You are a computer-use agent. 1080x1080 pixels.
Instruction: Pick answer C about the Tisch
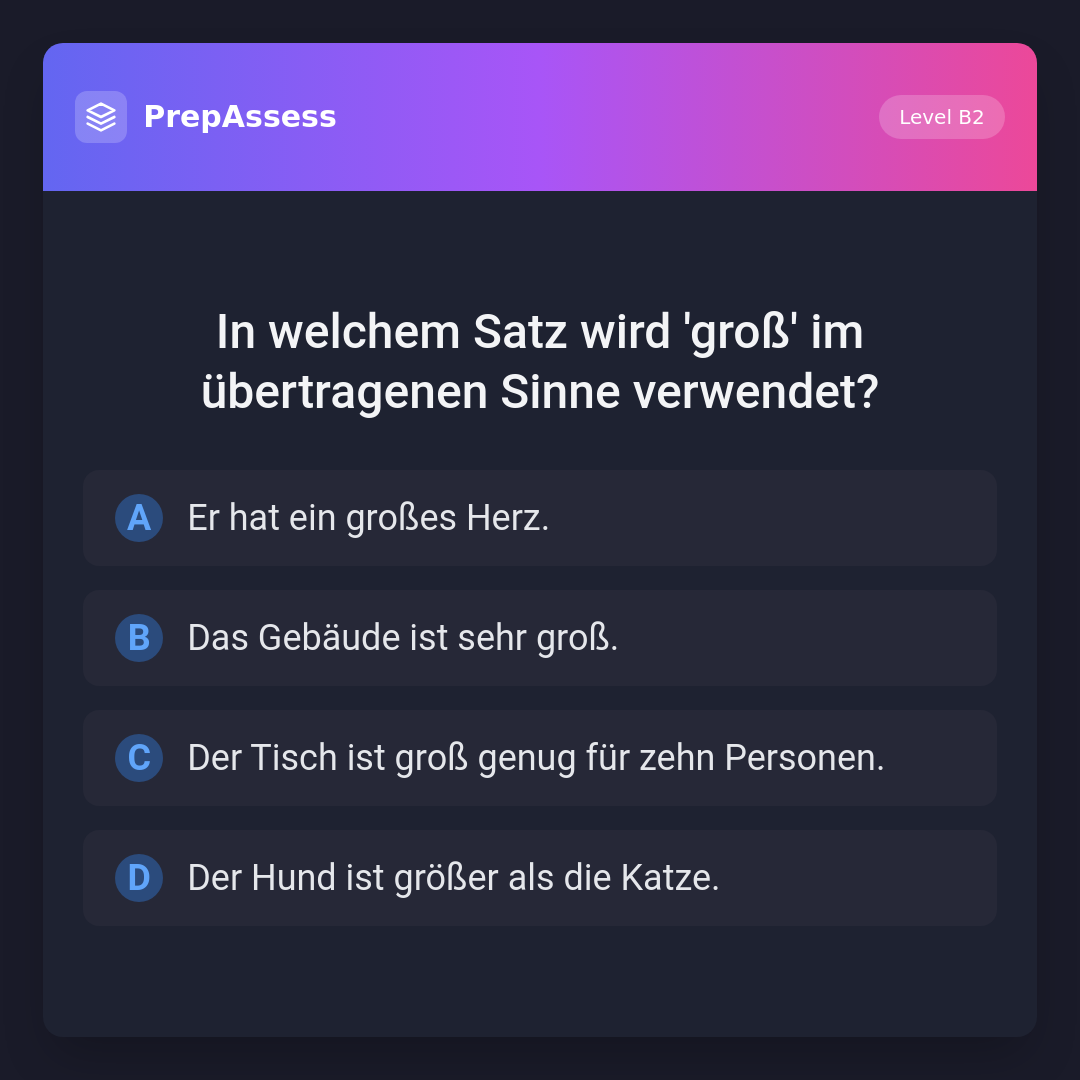point(539,758)
